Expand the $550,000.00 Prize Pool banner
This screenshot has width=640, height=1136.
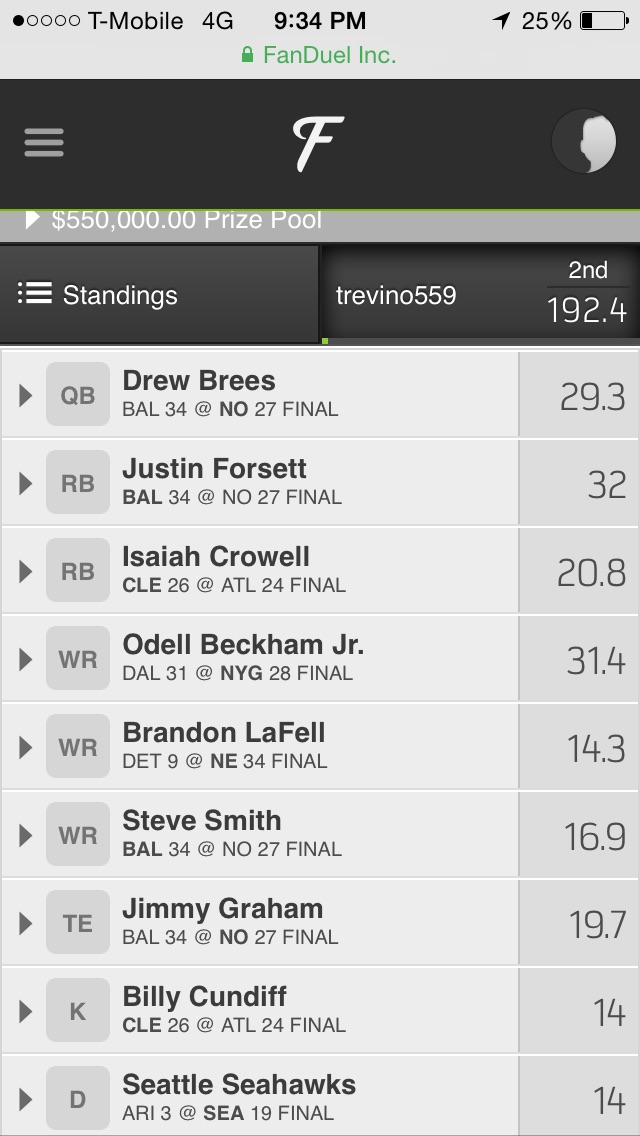[320, 222]
